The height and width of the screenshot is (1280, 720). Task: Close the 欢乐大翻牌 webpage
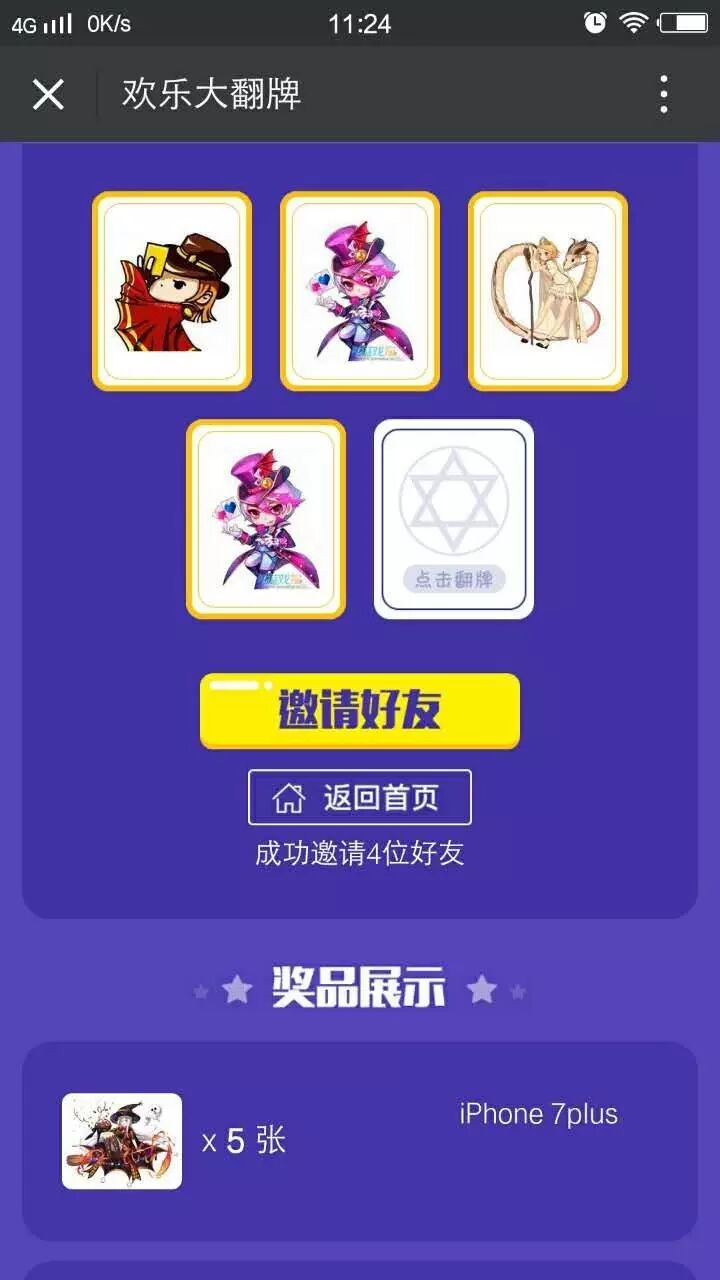point(48,95)
